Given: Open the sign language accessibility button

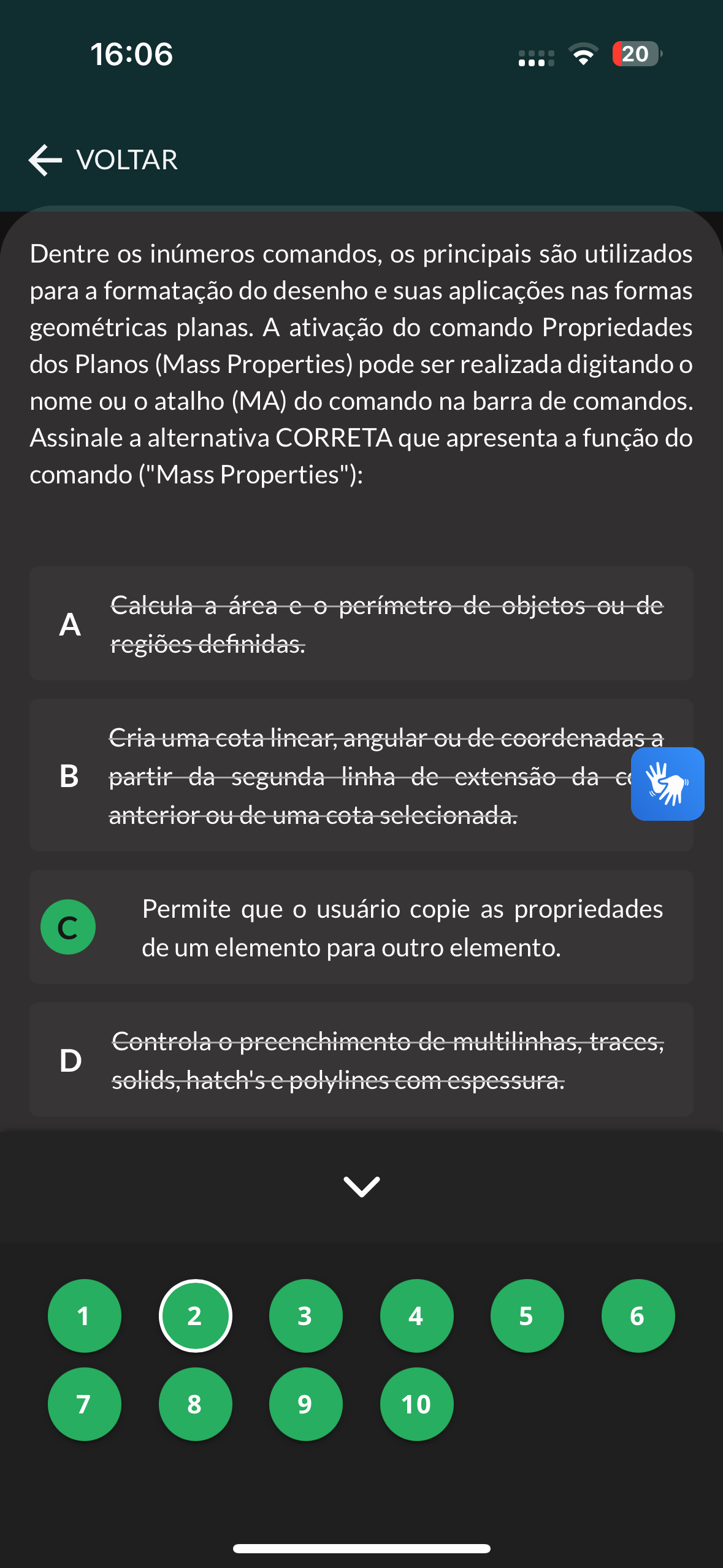Looking at the screenshot, I should pyautogui.click(x=667, y=783).
